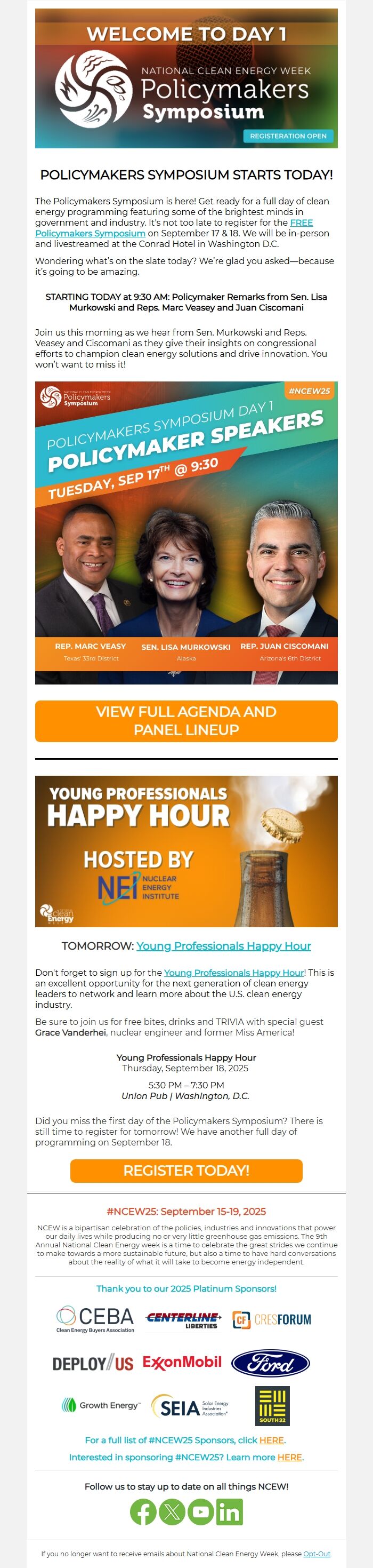Open the Young Professionals Happy Hour banner
This screenshot has height=1568, width=373.
tap(186, 851)
